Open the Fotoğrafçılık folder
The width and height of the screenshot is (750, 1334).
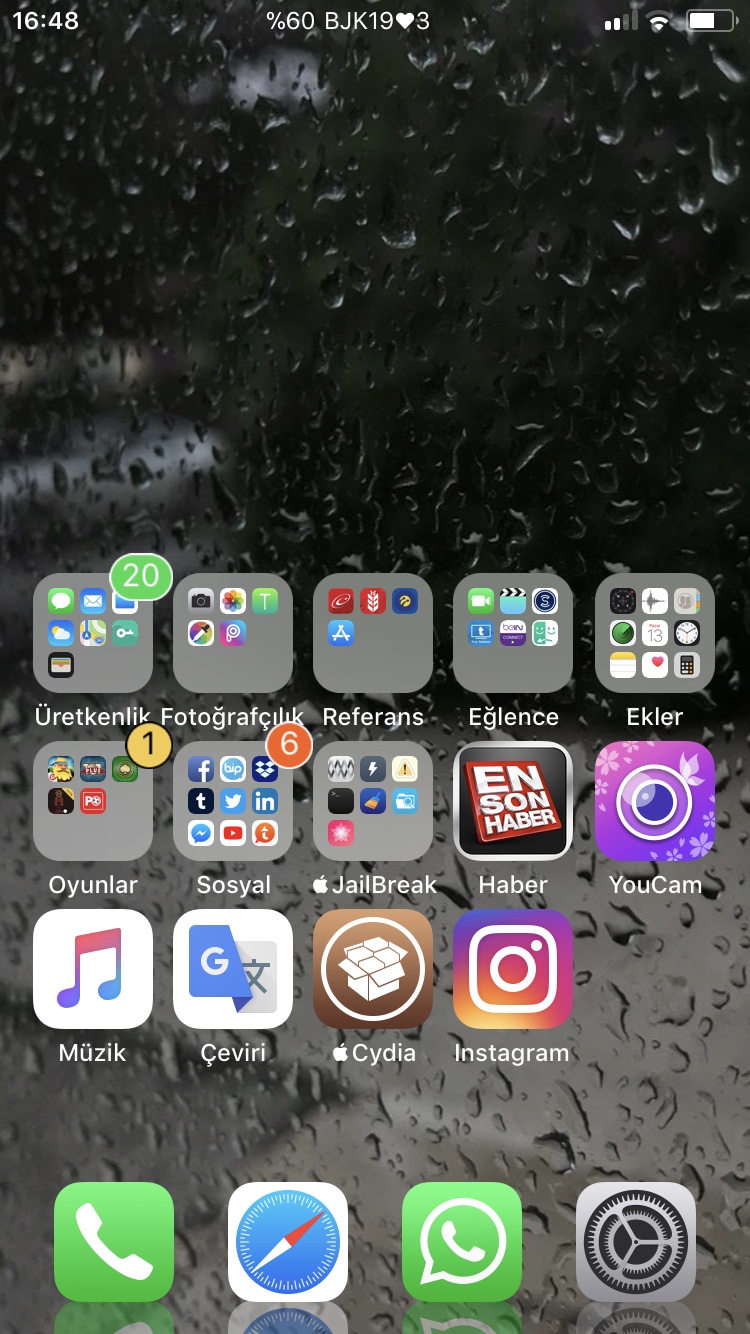click(233, 633)
